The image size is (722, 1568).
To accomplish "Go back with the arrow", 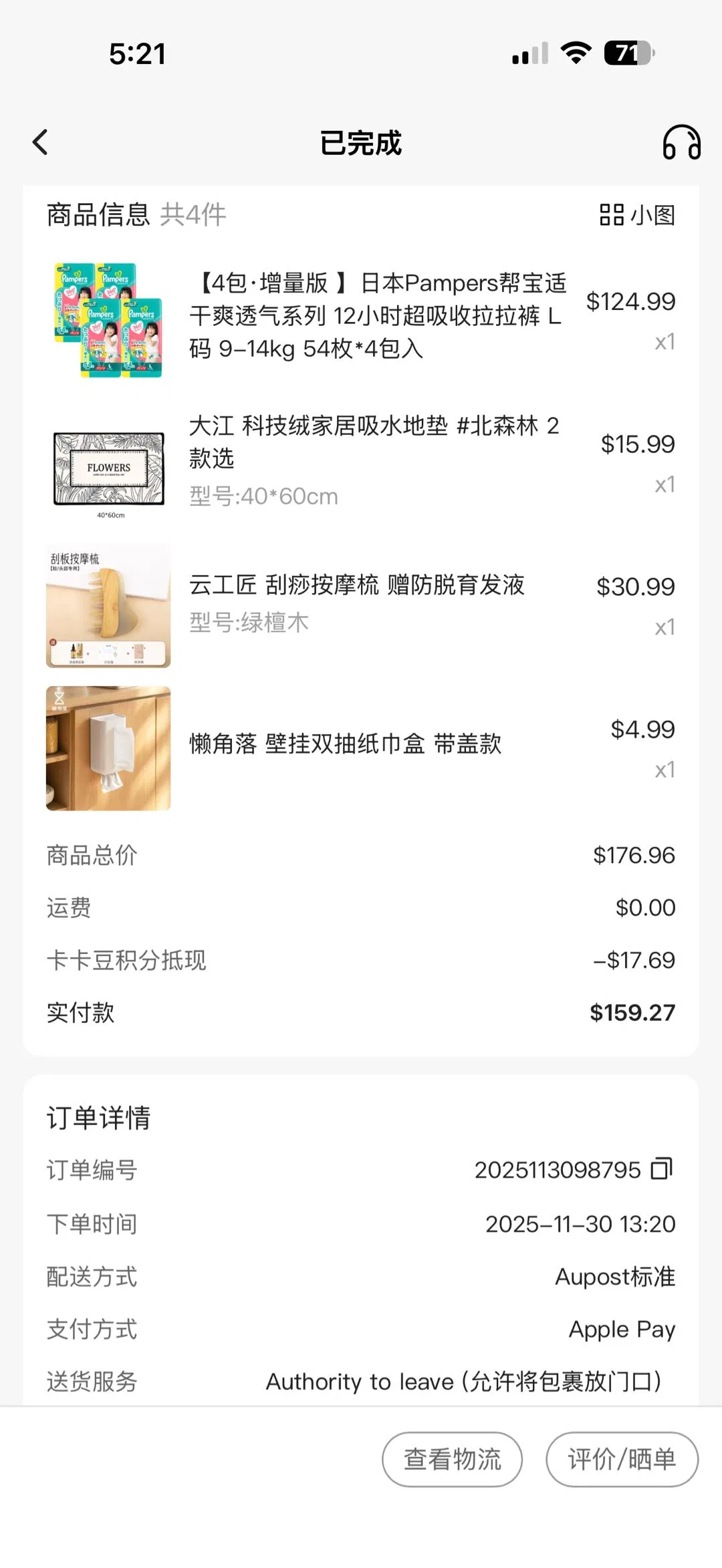I will tap(41, 142).
